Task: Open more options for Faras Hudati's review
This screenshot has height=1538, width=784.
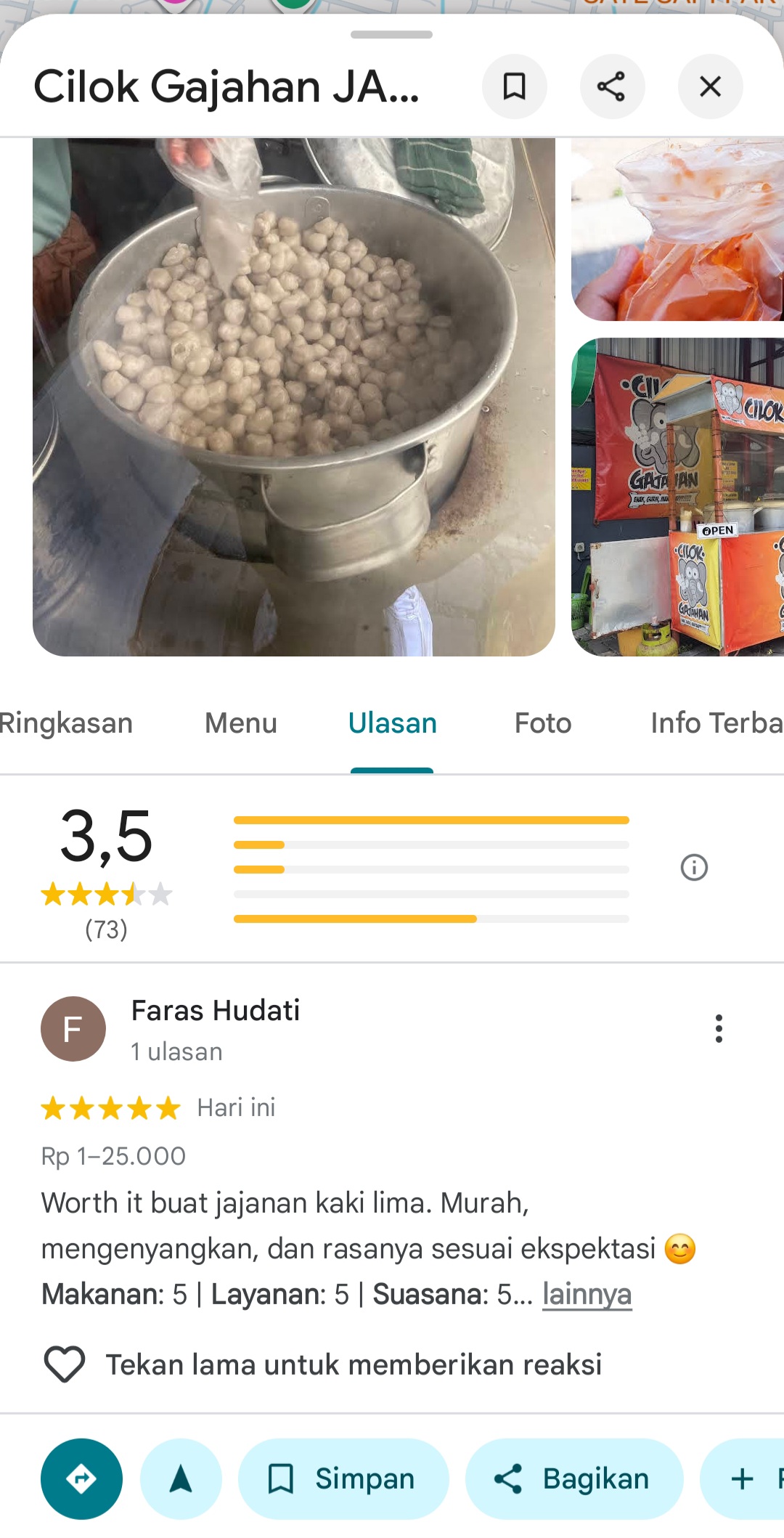Action: (x=719, y=1028)
